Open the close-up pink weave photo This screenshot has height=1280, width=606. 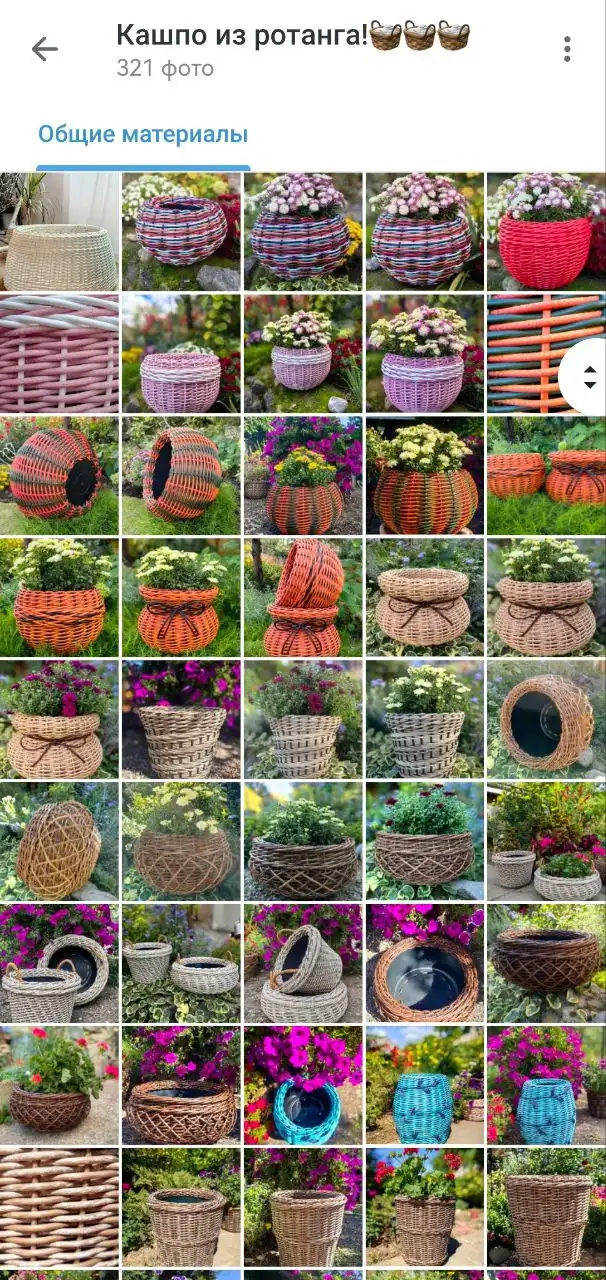click(59, 354)
